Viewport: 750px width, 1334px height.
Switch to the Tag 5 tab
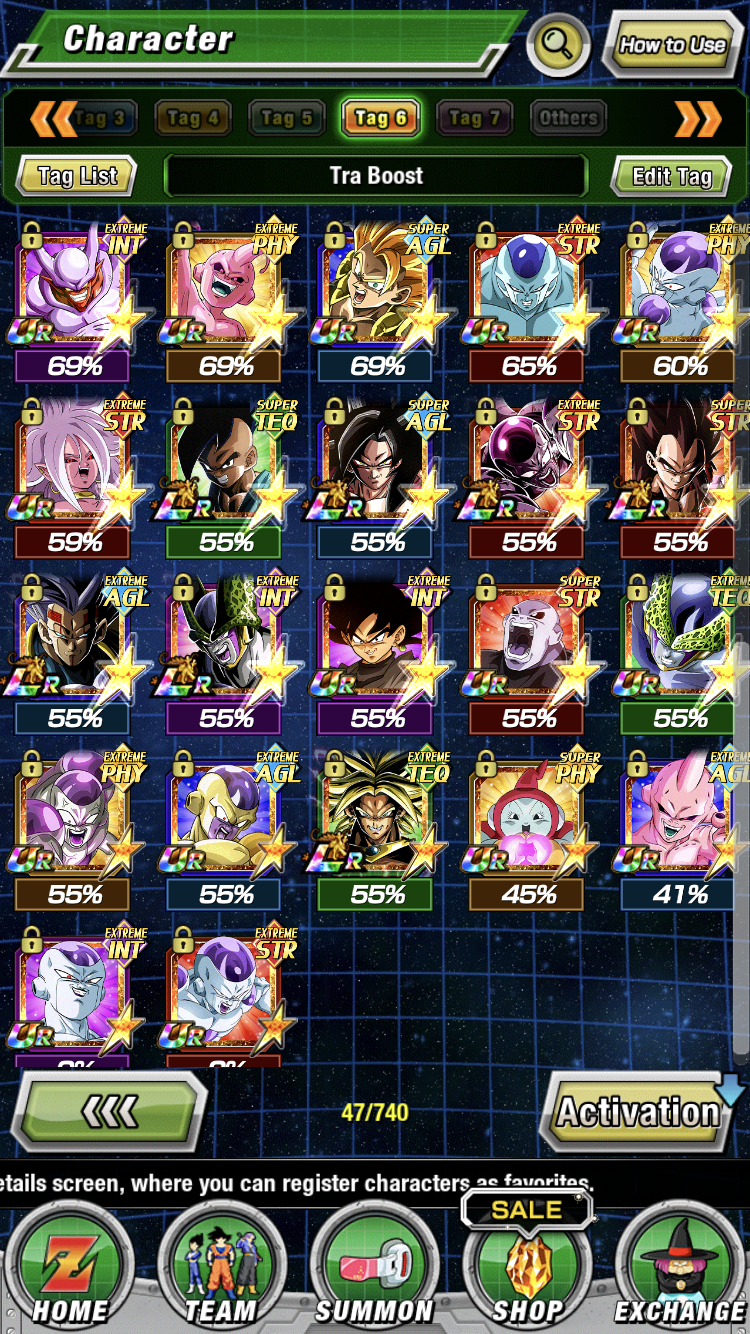[x=287, y=118]
